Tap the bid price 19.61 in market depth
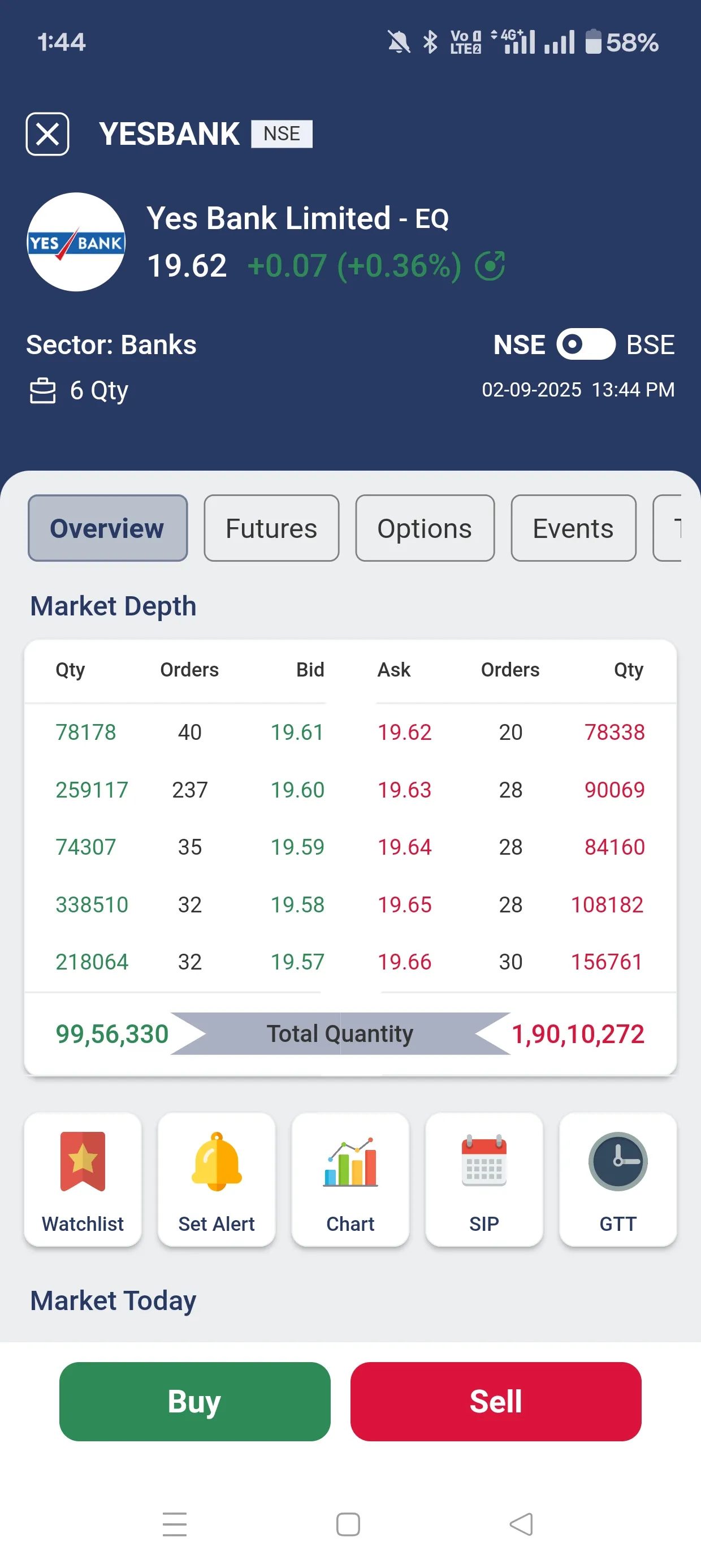Image resolution: width=701 pixels, height=1568 pixels. [297, 733]
